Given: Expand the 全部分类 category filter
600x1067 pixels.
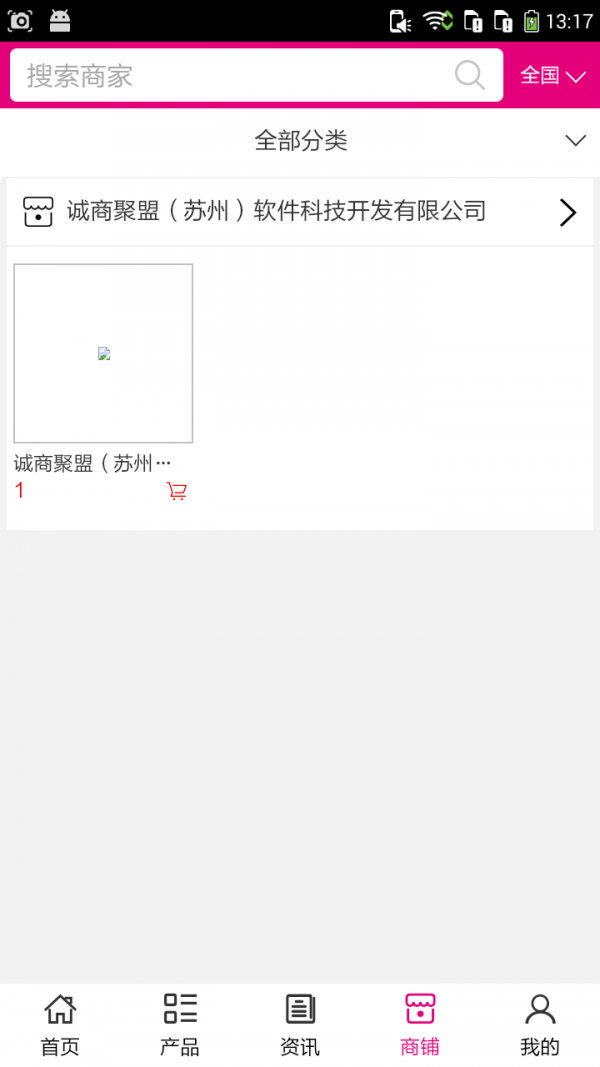Looking at the screenshot, I should point(300,141).
